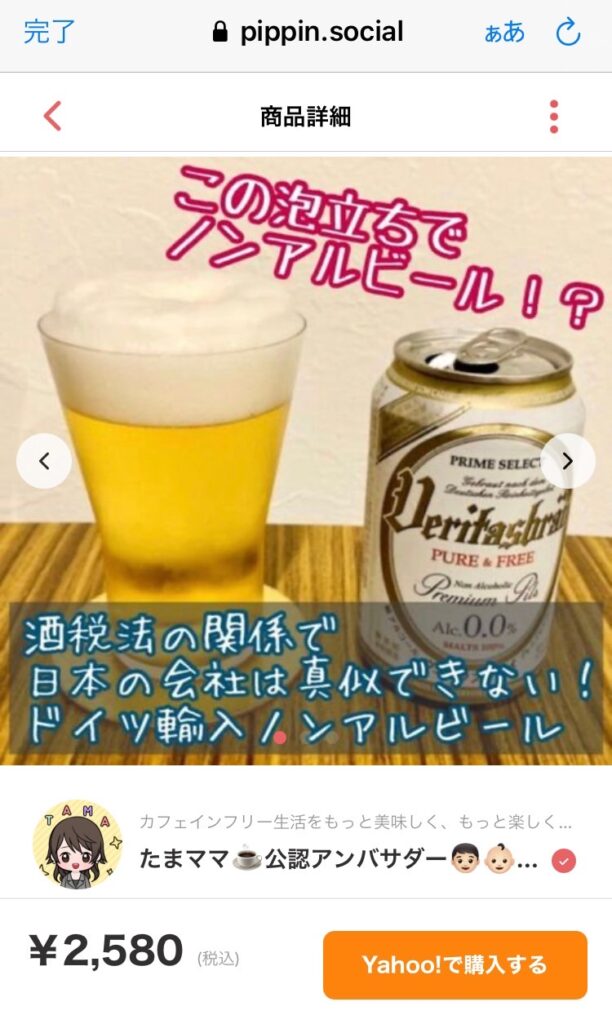Reload the pippin.social page
This screenshot has height=1024, width=612.
(x=568, y=32)
